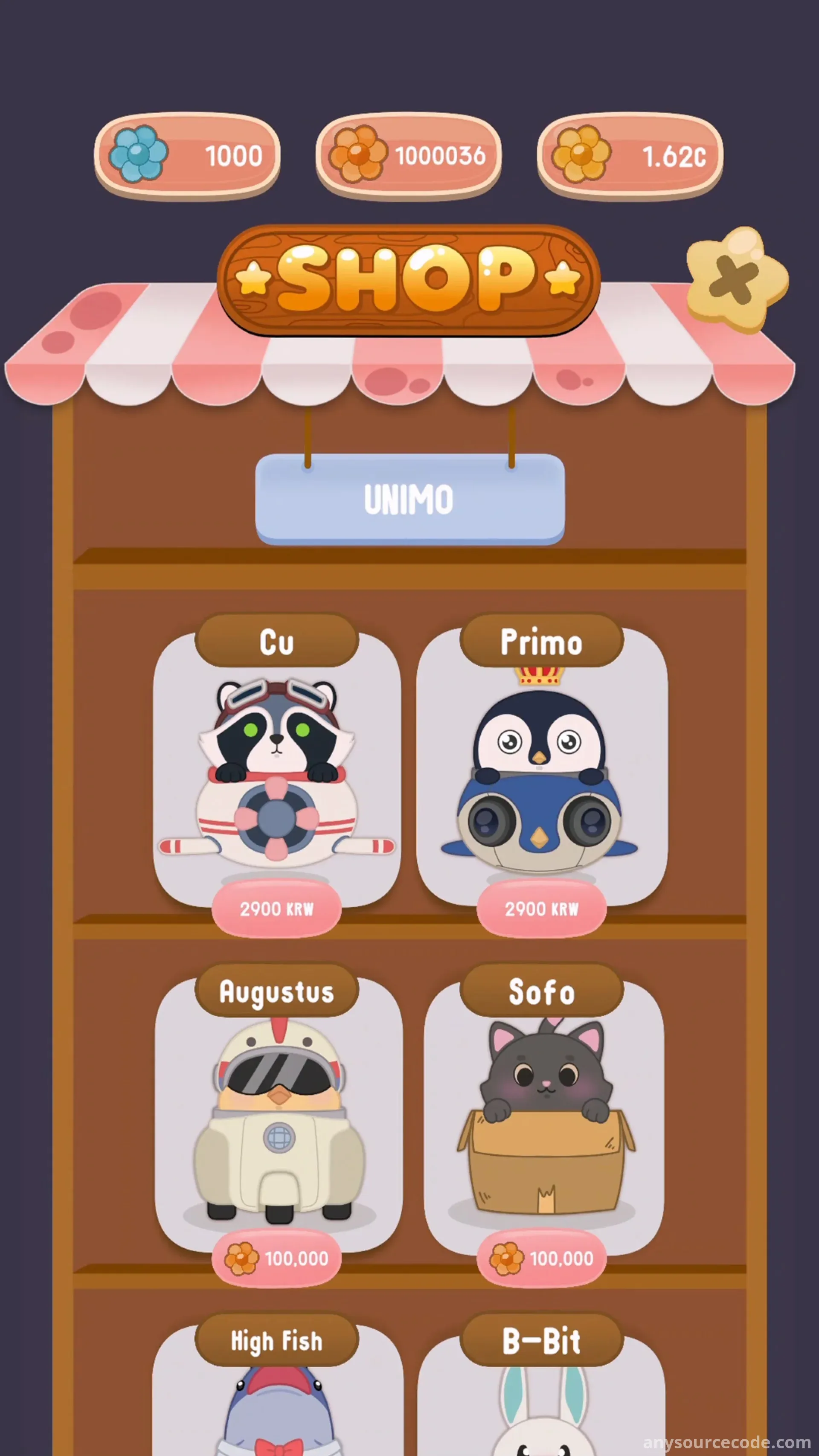This screenshot has height=1456, width=819.
Task: Buy Augustus for 100,000 flowers
Action: 276,1258
